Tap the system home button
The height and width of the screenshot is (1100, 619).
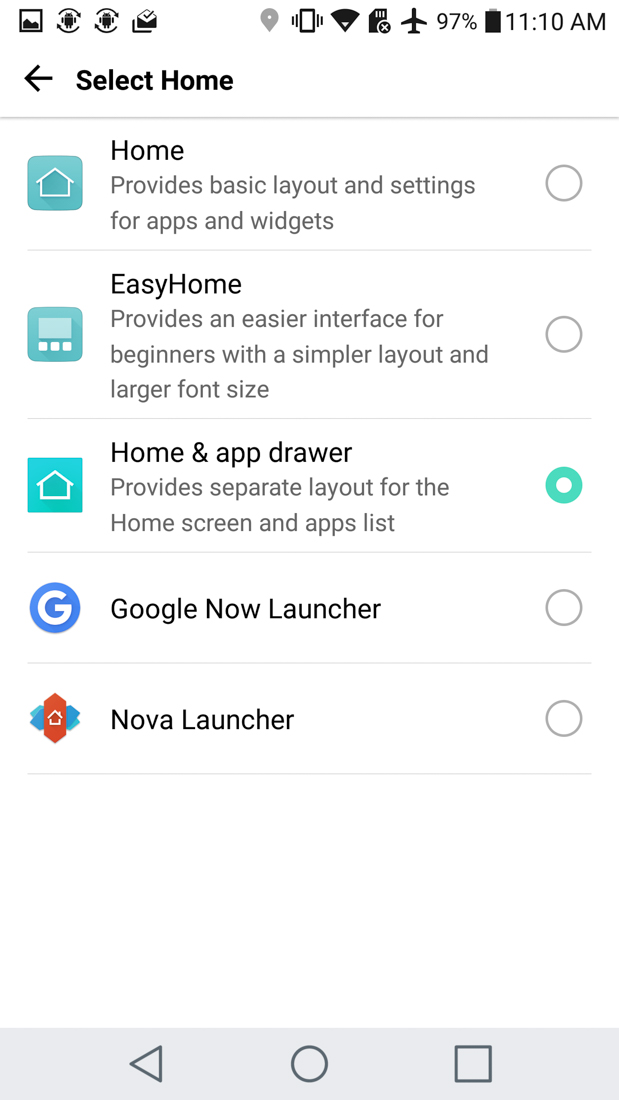coord(309,1064)
